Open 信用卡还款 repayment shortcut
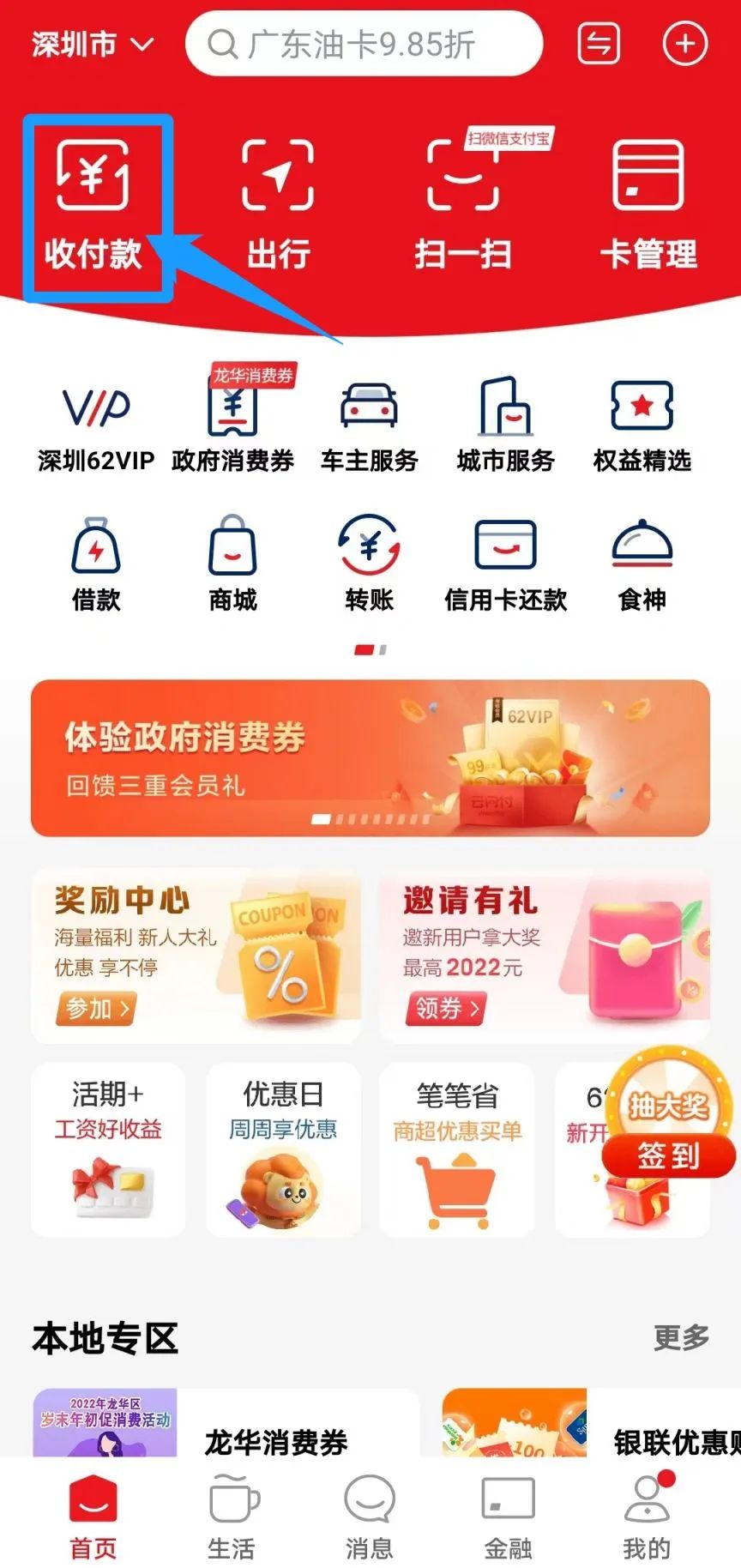 [505, 564]
